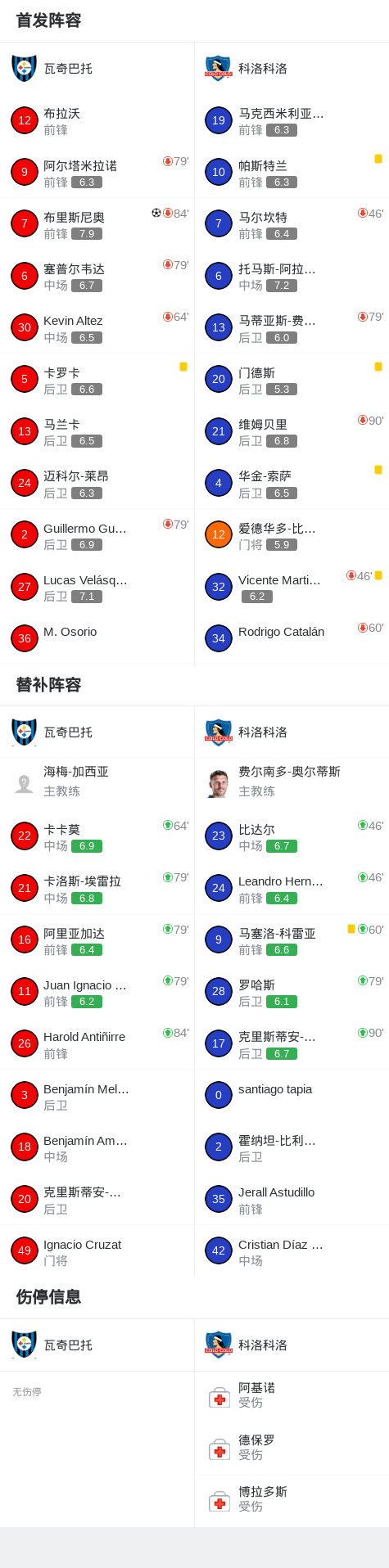View 帕斯特兰 player details

[292, 173]
